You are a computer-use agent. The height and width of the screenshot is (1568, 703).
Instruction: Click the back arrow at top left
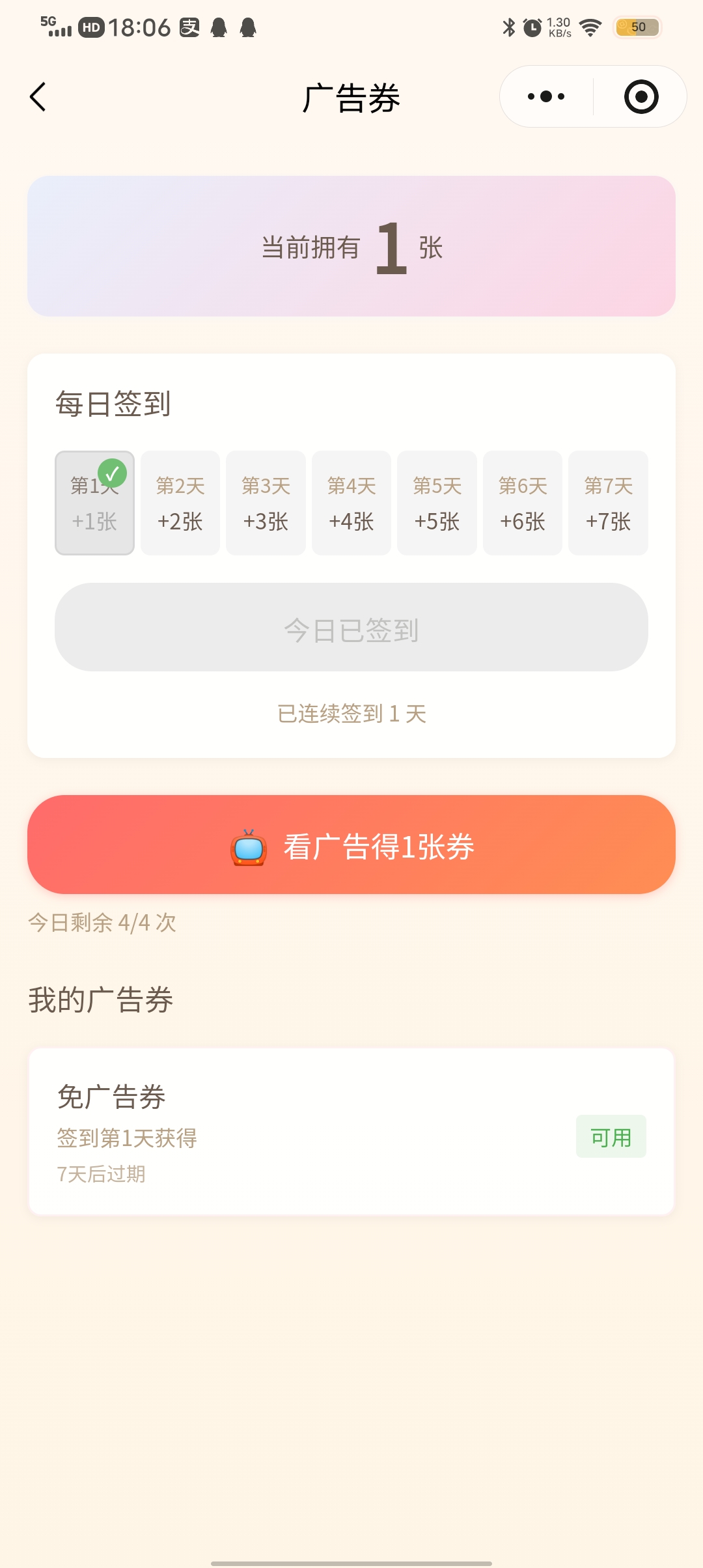point(37,96)
